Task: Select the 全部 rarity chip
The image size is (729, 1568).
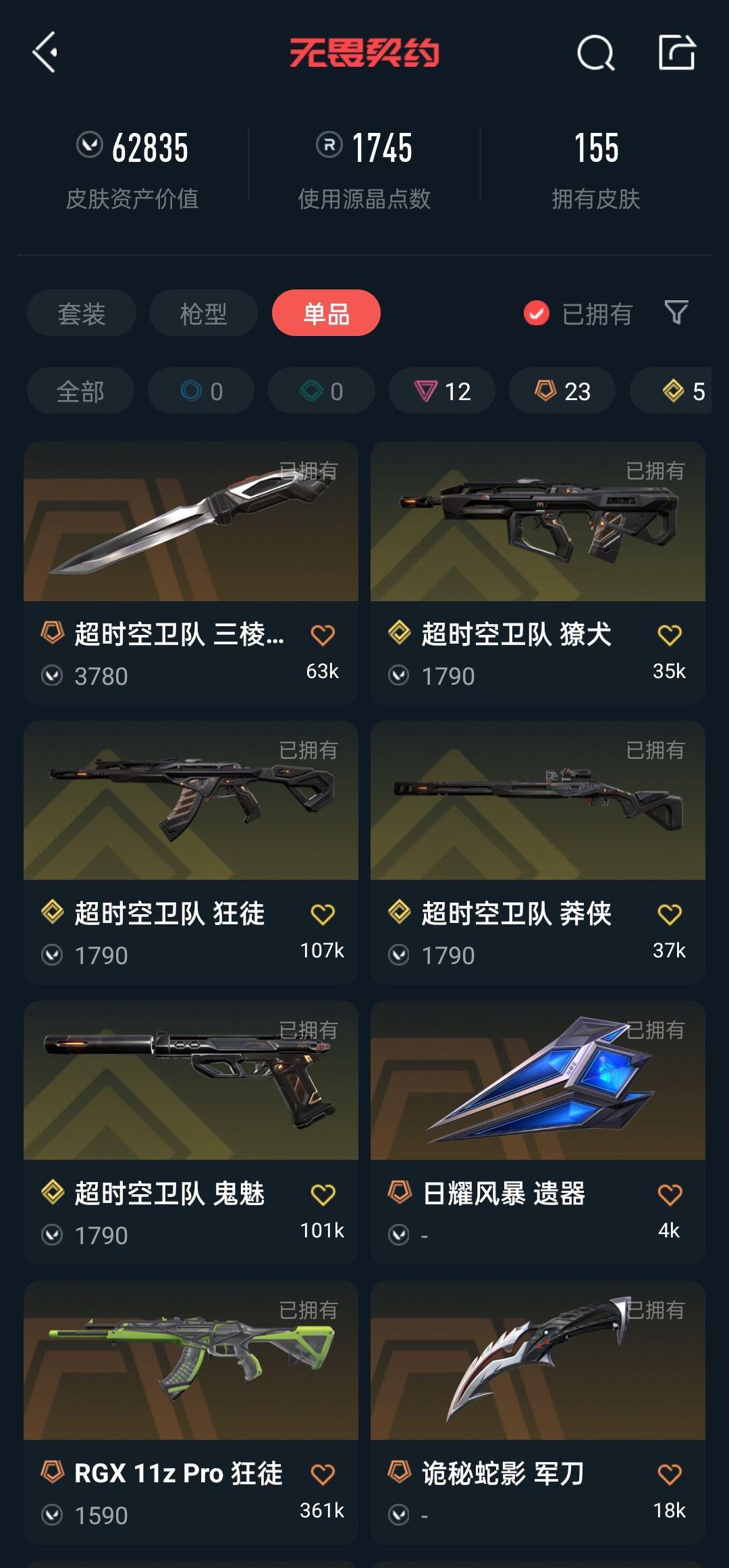Action: (80, 391)
